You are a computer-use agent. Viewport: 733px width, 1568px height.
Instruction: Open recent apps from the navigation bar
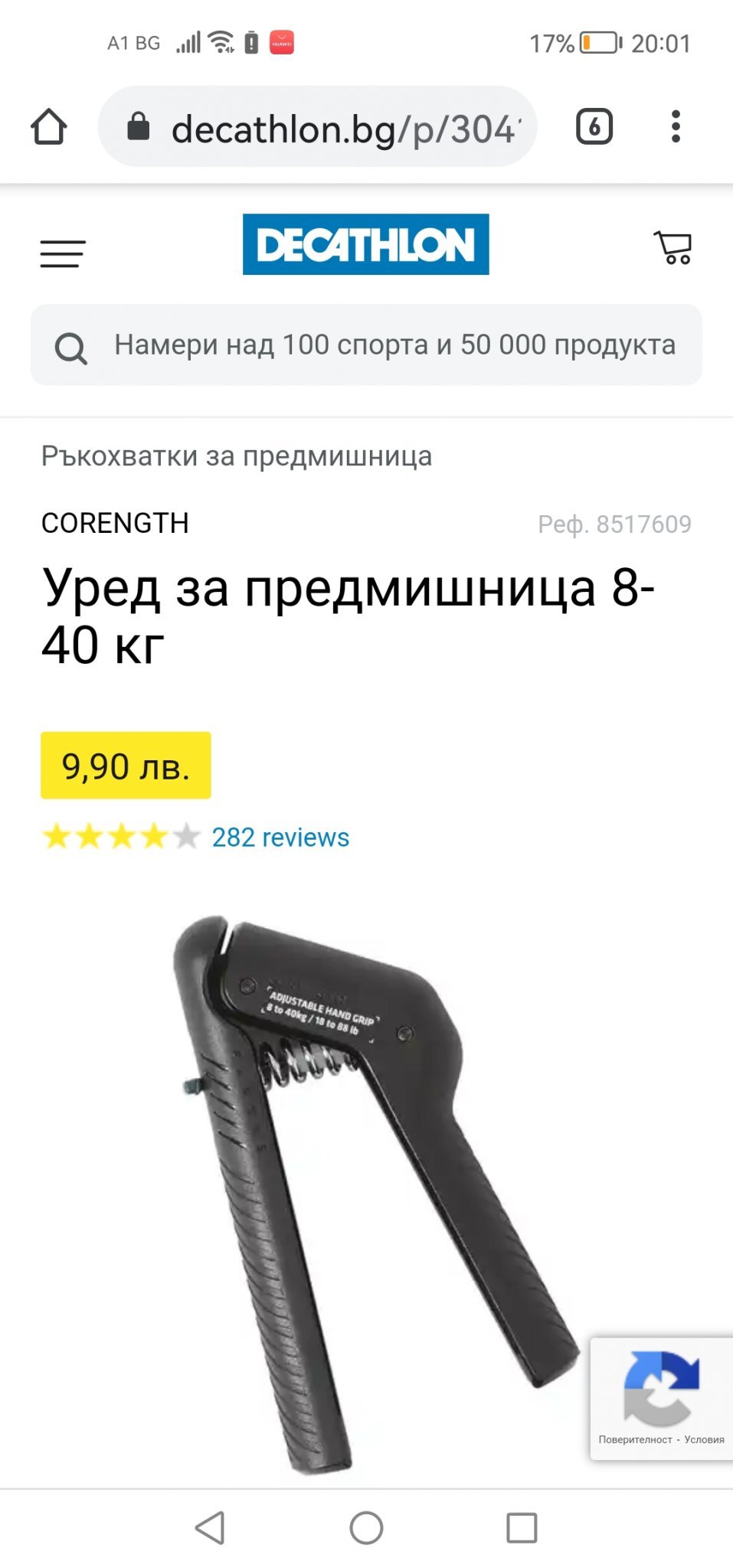[522, 1528]
